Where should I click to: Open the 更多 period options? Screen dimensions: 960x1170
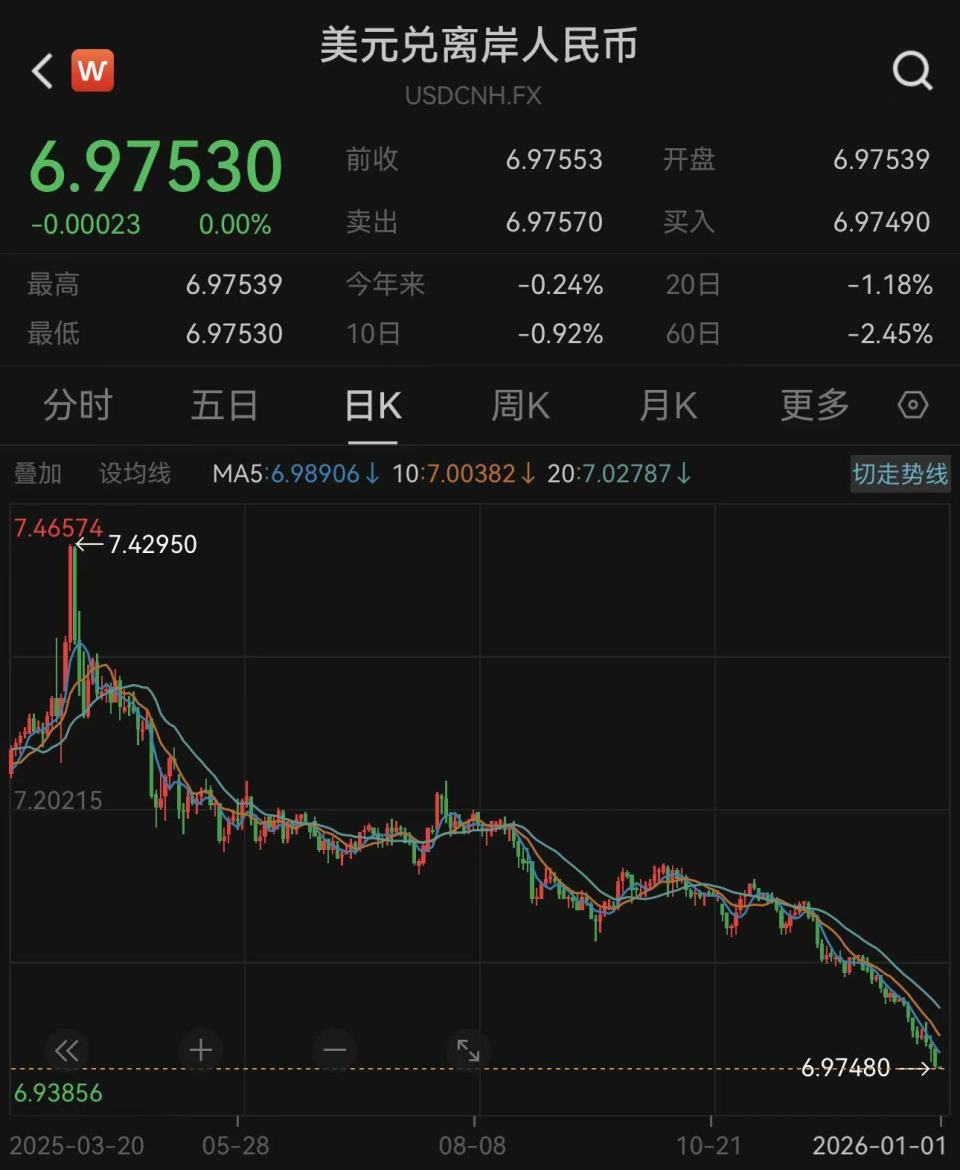click(814, 405)
